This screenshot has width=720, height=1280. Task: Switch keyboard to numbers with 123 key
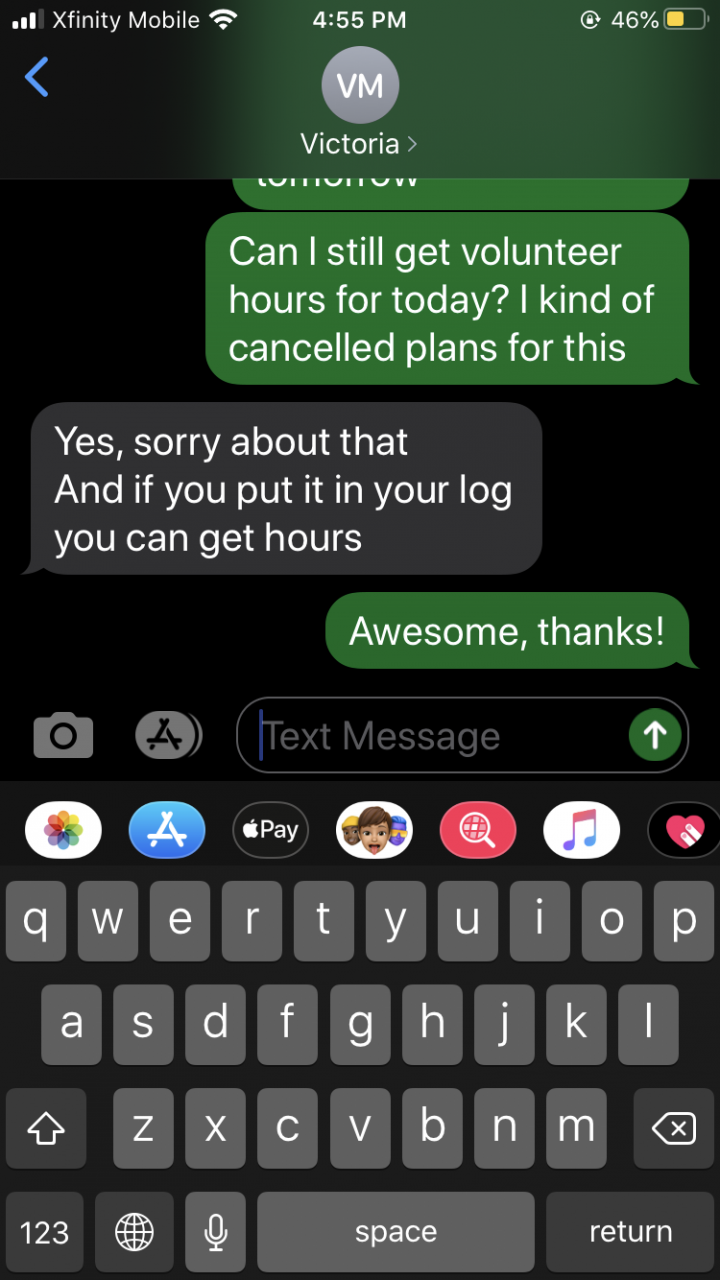(45, 1232)
